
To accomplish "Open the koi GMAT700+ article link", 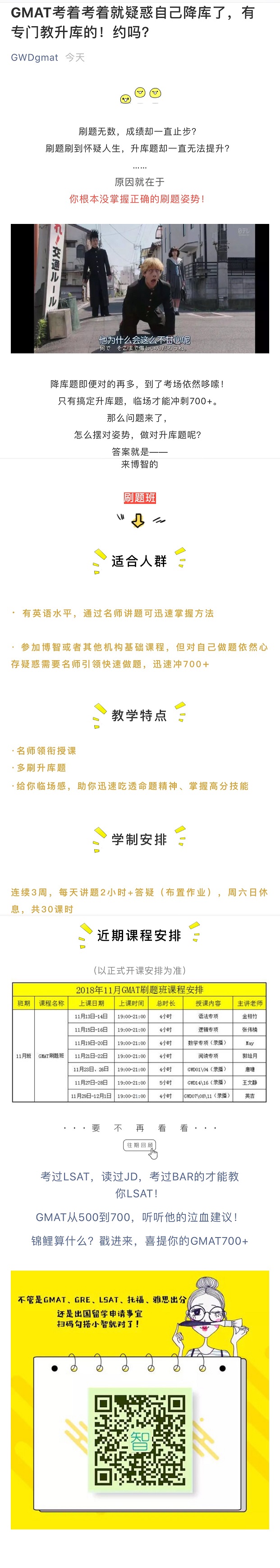I will (140, 1241).
